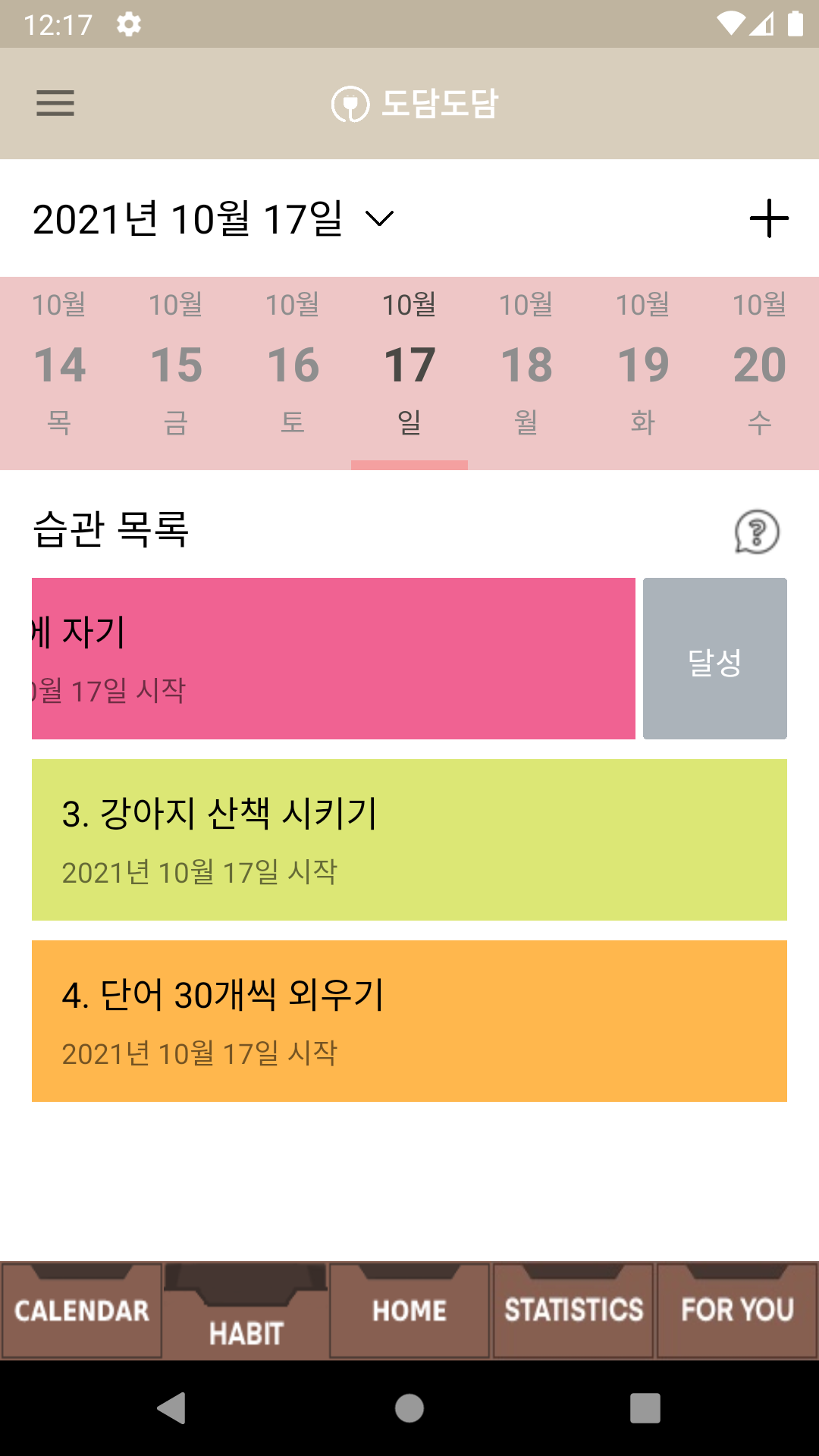Image resolution: width=819 pixels, height=1456 pixels.
Task: Switch to the FOR YOU tab
Action: pos(737,1310)
